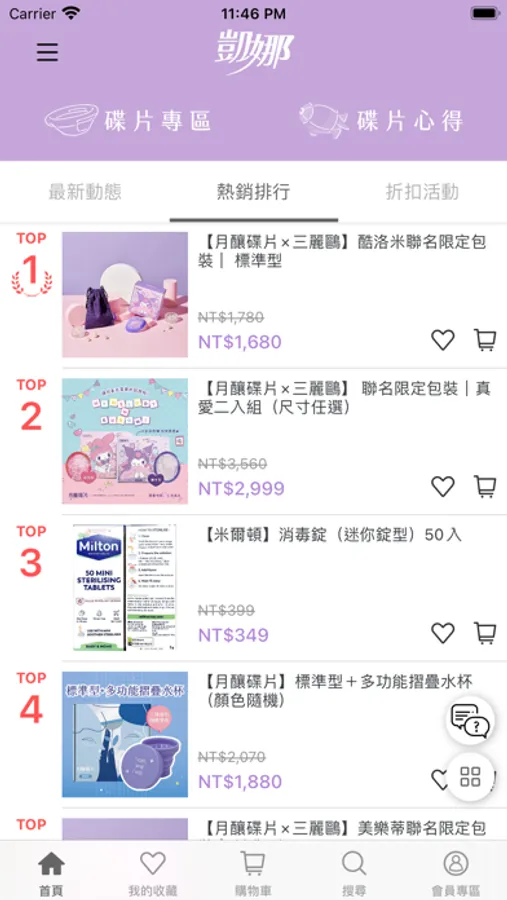Tap the floating grid menu button
Screen dimensions: 507x900
click(x=470, y=778)
